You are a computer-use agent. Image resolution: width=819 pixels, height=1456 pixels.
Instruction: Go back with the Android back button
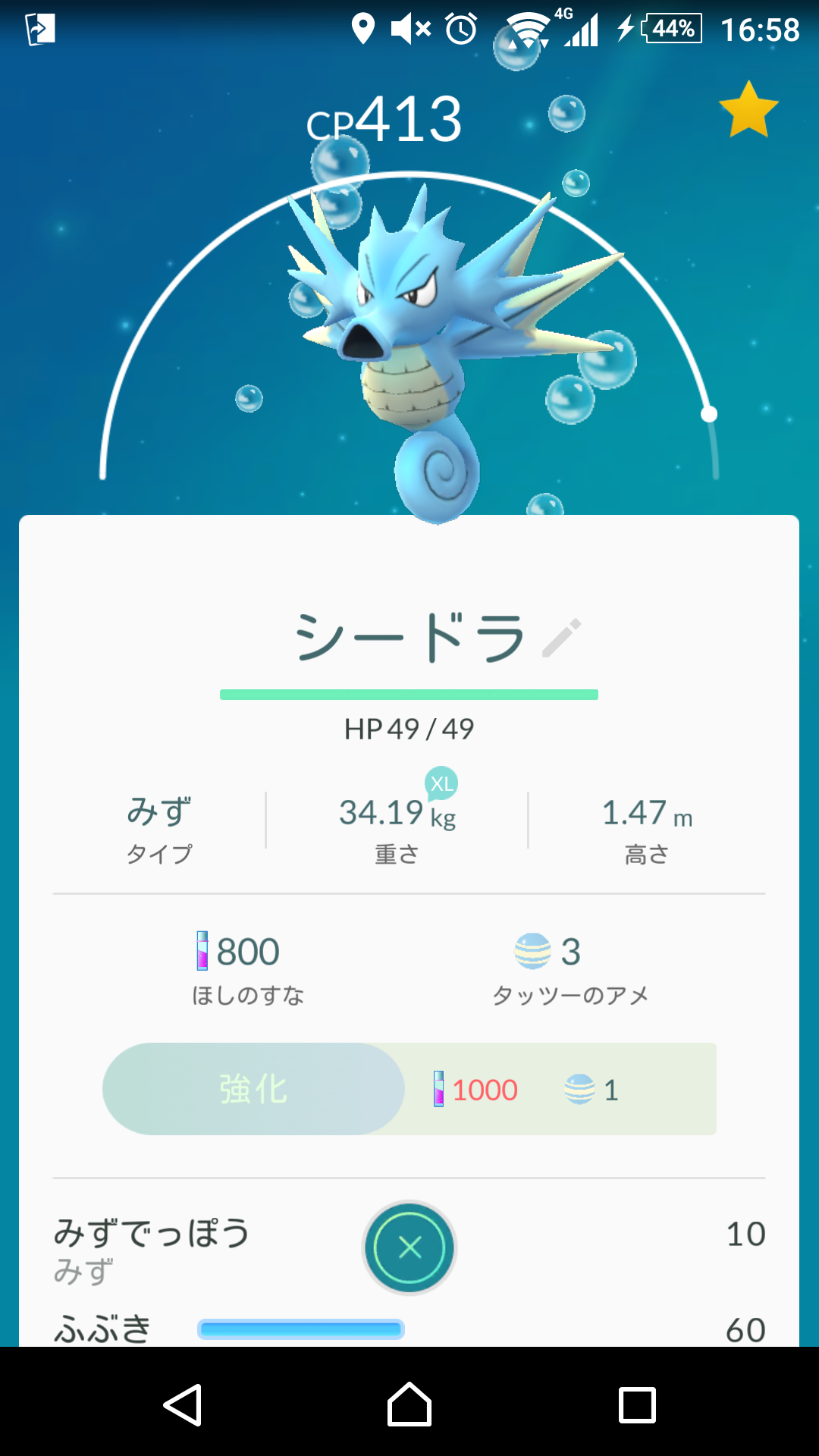click(183, 1404)
